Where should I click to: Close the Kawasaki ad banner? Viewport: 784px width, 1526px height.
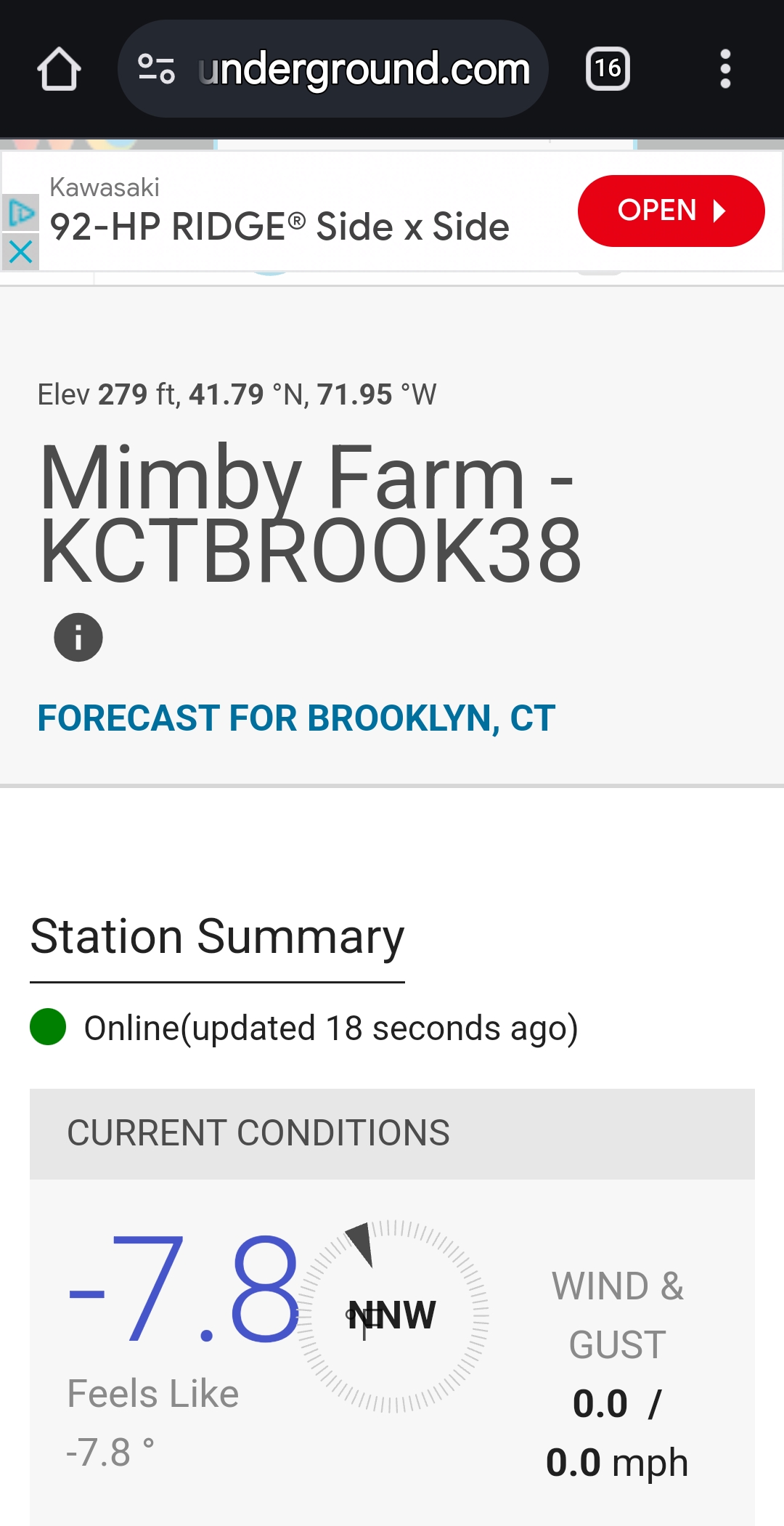(x=20, y=252)
